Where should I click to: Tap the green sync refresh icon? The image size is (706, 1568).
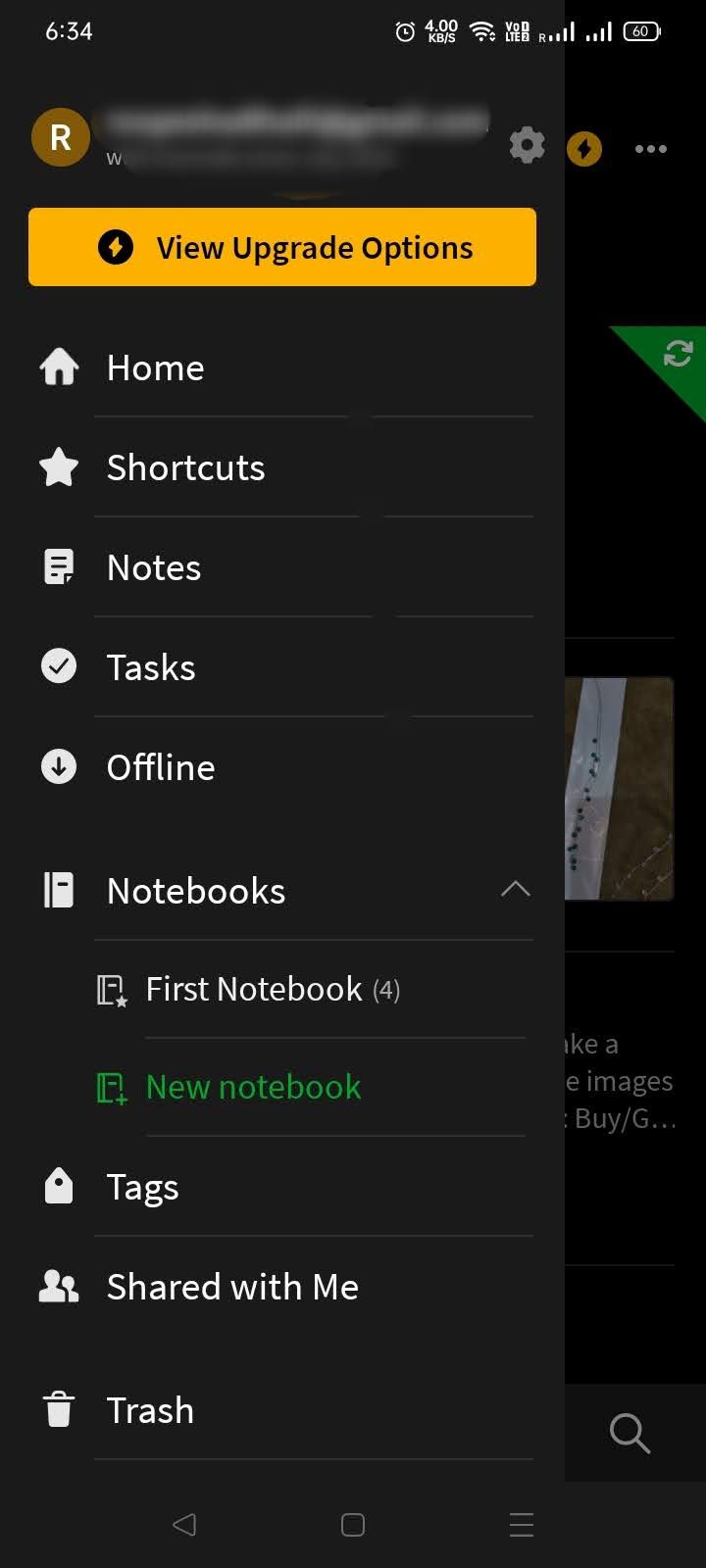click(678, 354)
